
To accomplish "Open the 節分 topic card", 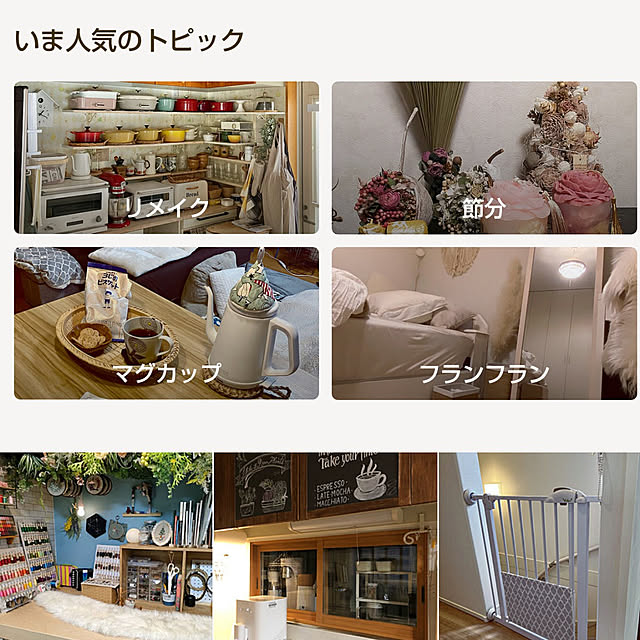I will tap(484, 158).
